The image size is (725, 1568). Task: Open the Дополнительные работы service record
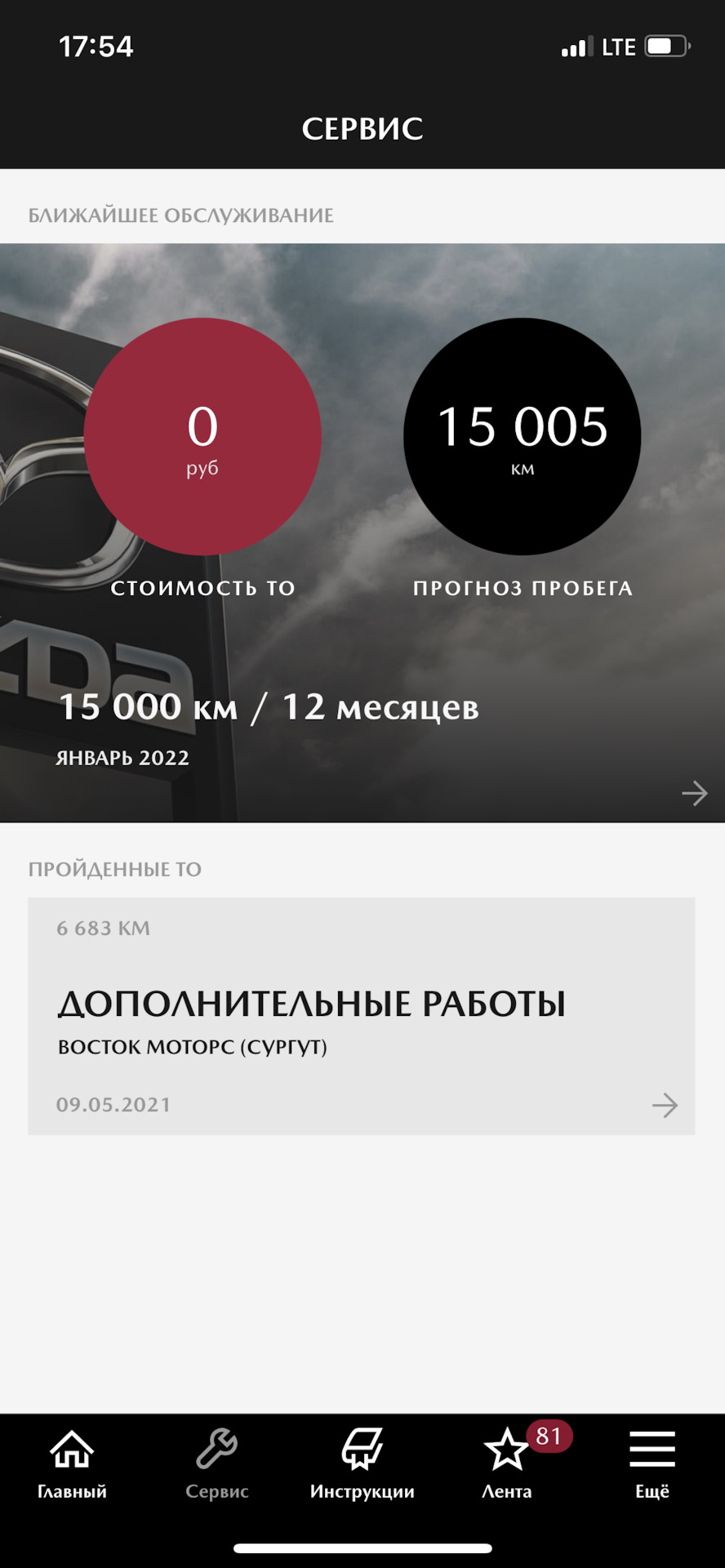(361, 1015)
